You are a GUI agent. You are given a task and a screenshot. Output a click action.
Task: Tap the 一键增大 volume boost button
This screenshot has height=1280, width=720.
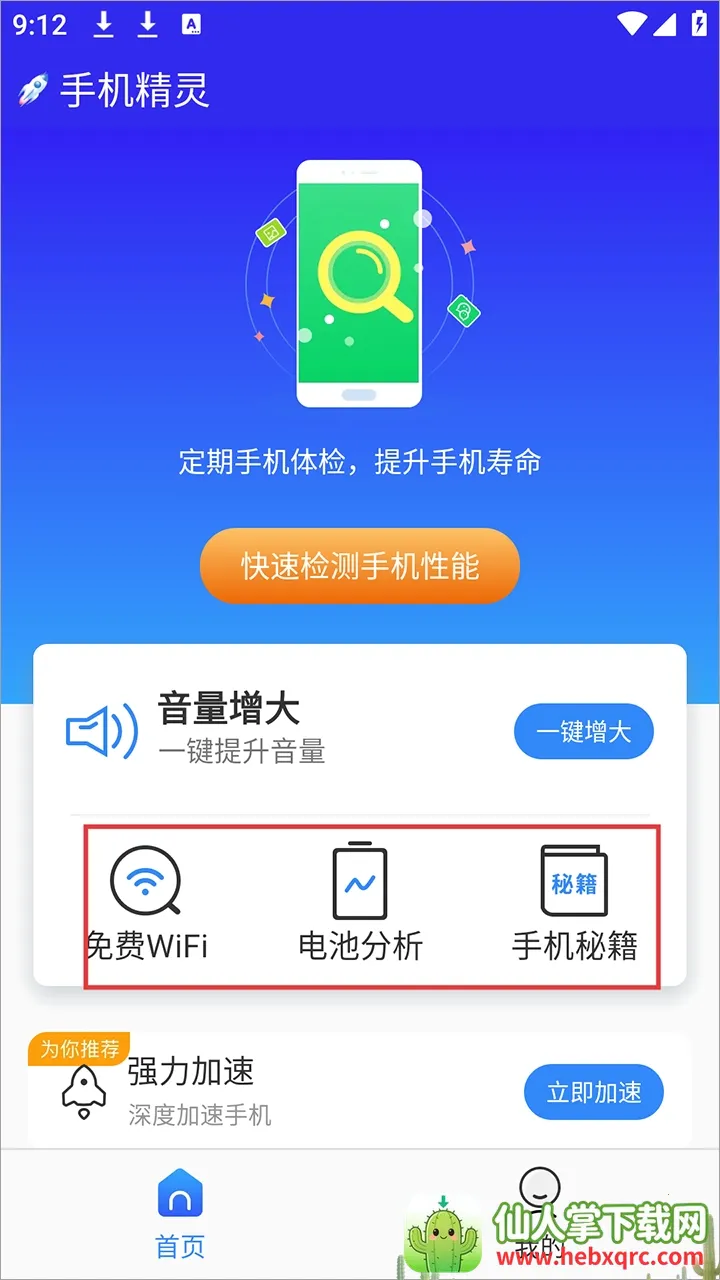pyautogui.click(x=584, y=731)
